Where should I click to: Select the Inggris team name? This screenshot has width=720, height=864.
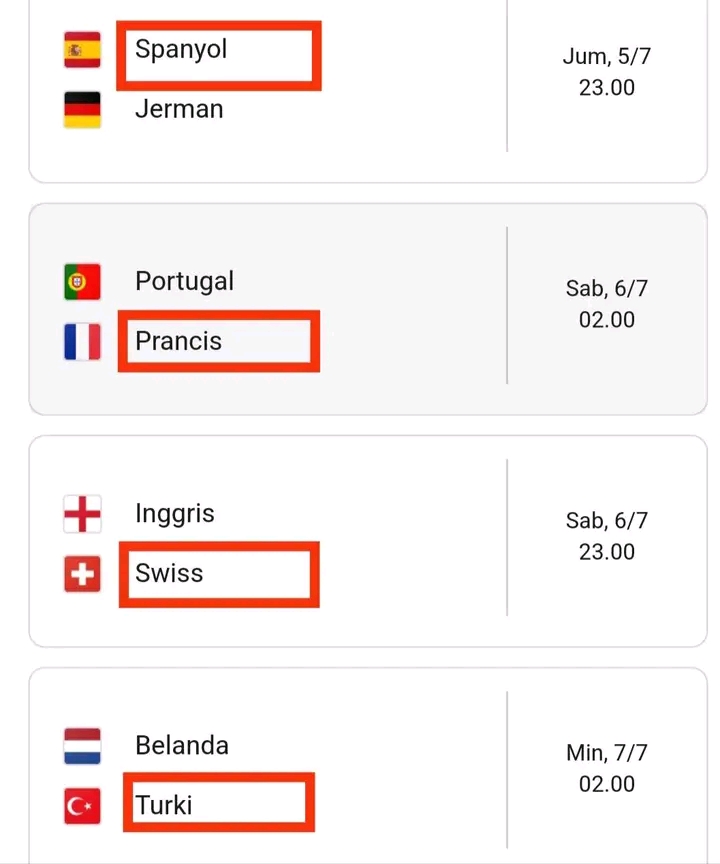tap(175, 514)
